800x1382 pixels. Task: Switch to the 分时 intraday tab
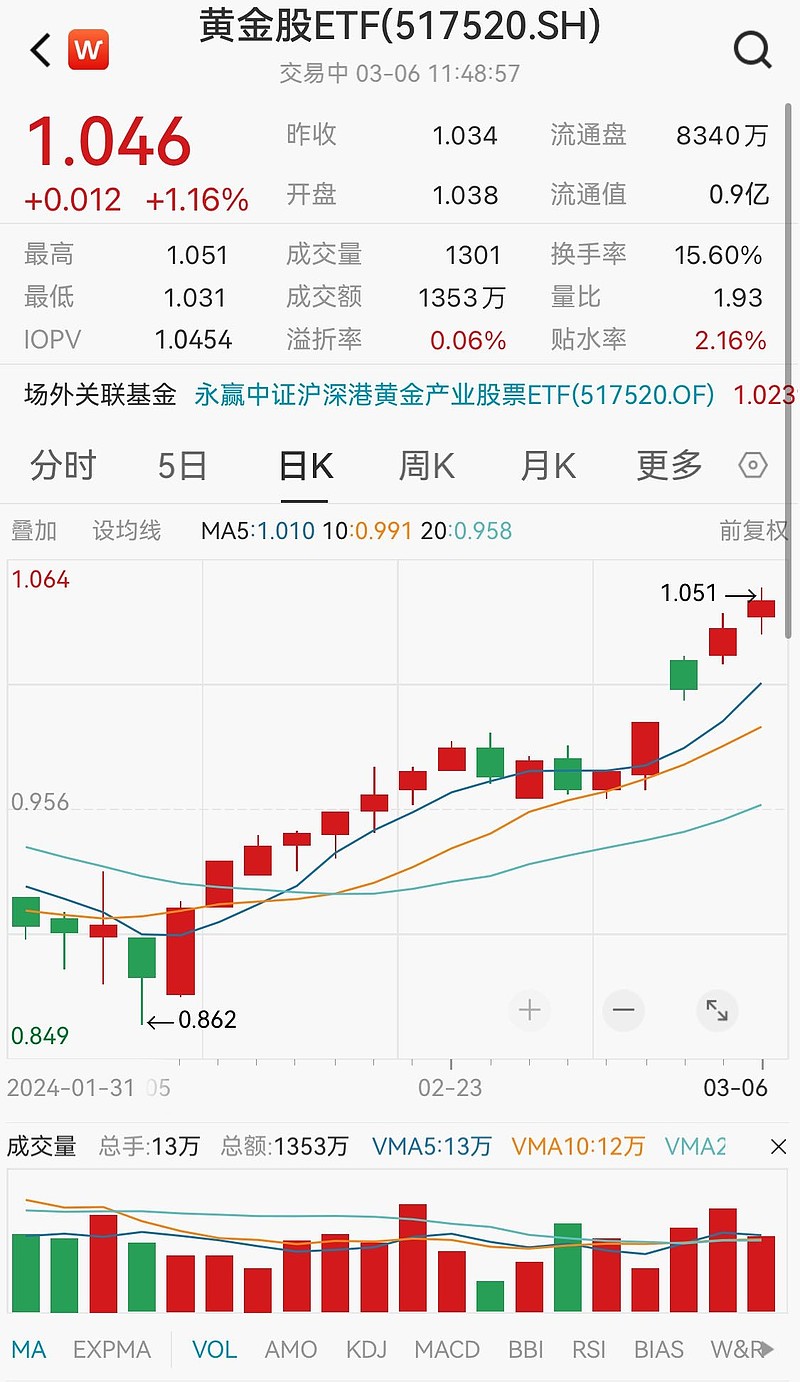pyautogui.click(x=62, y=465)
